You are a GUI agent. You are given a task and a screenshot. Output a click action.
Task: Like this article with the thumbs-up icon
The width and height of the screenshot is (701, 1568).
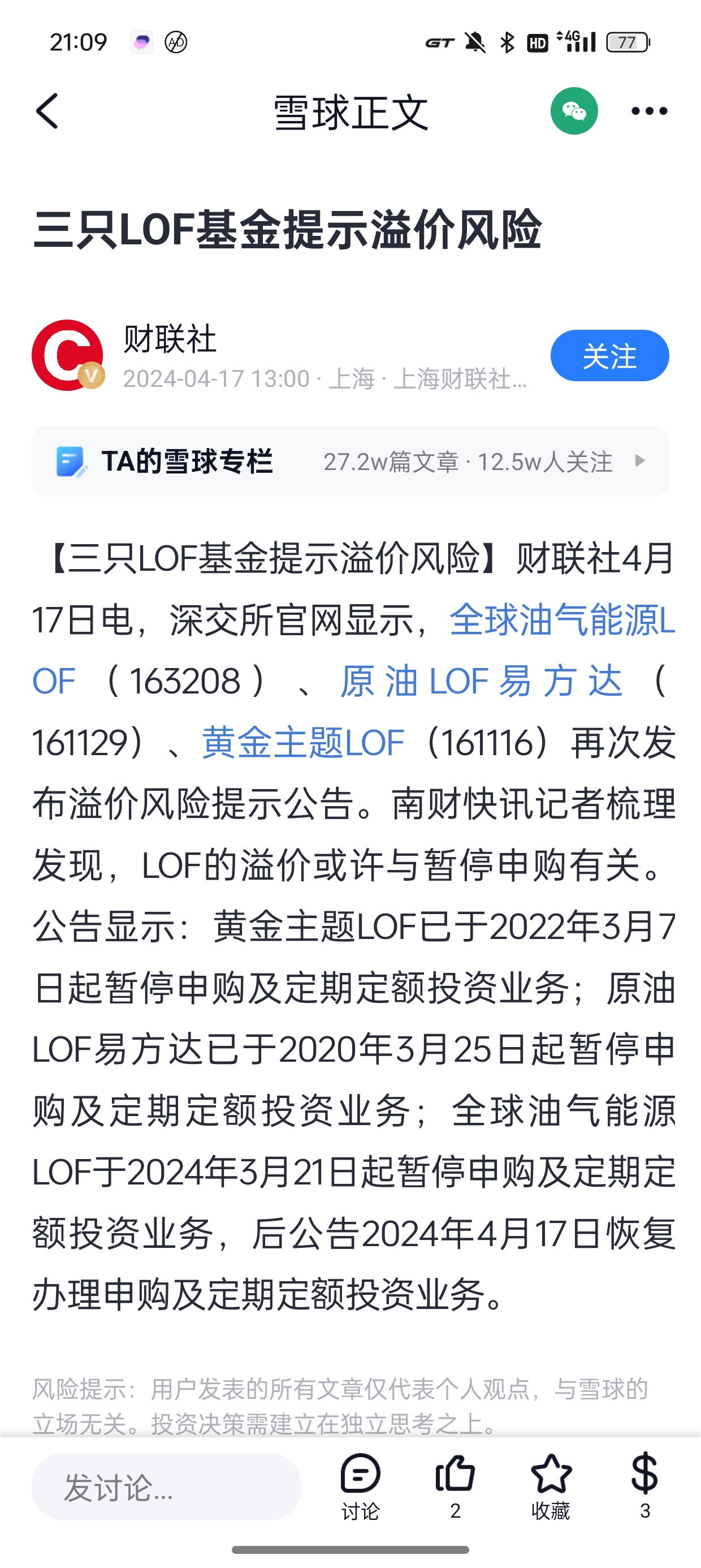455,1483
